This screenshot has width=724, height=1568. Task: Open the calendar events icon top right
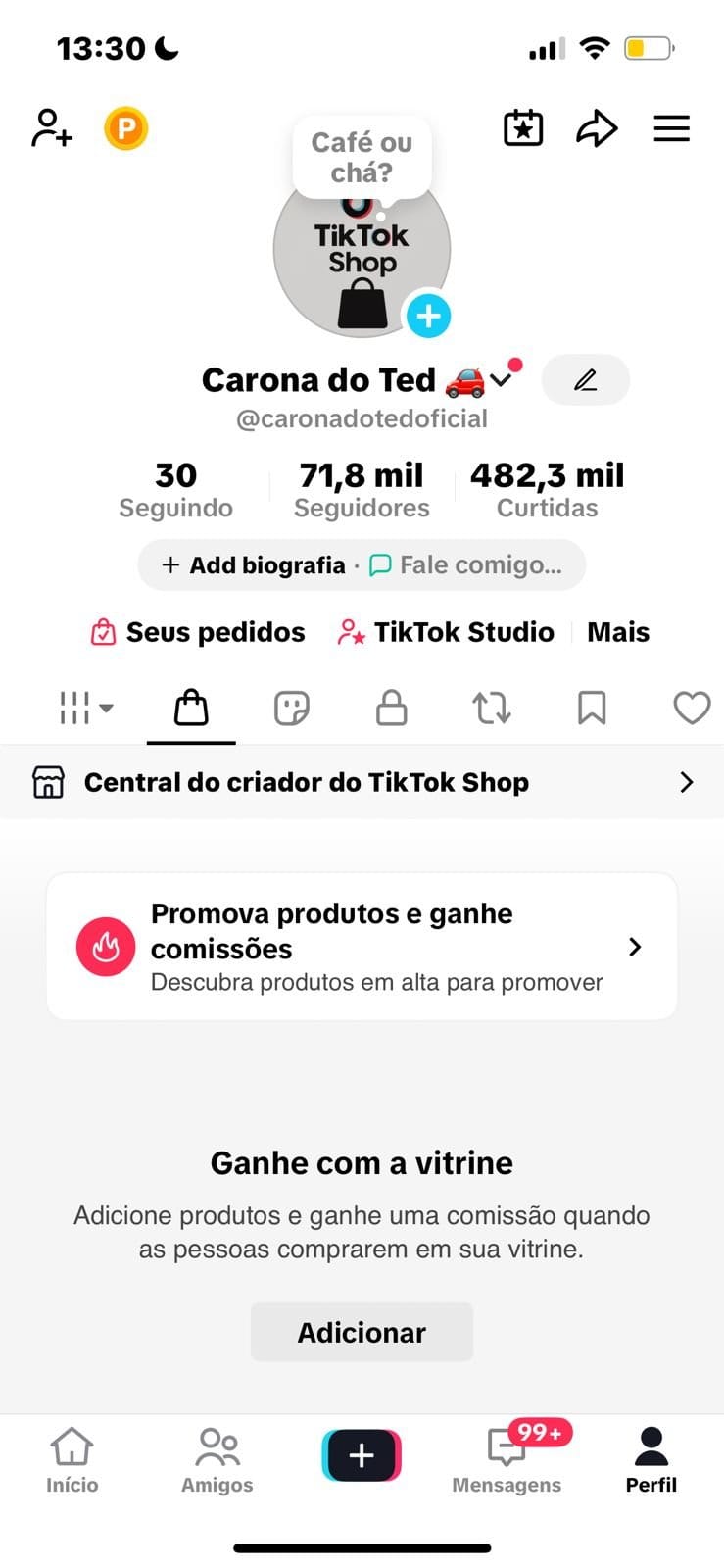coord(523,127)
